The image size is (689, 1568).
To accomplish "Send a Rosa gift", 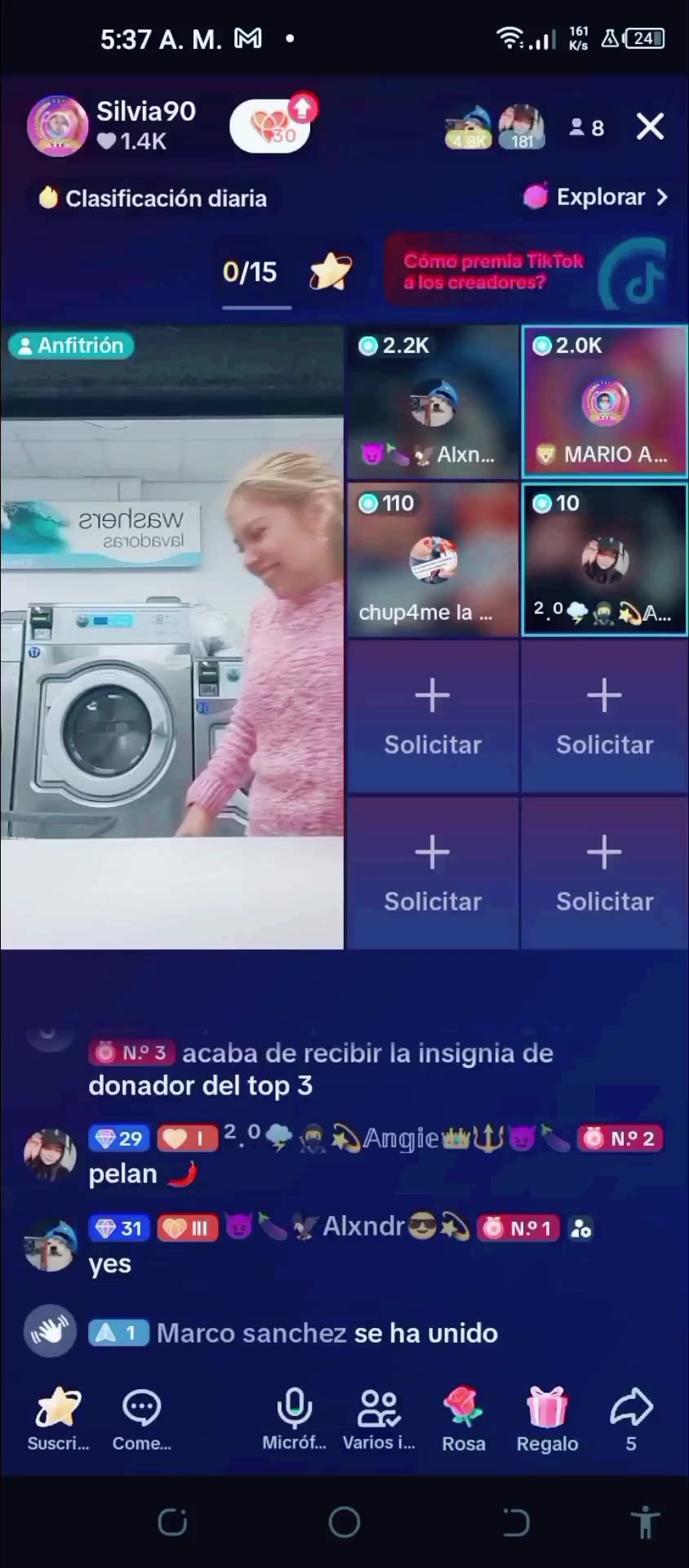I will pyautogui.click(x=463, y=1419).
